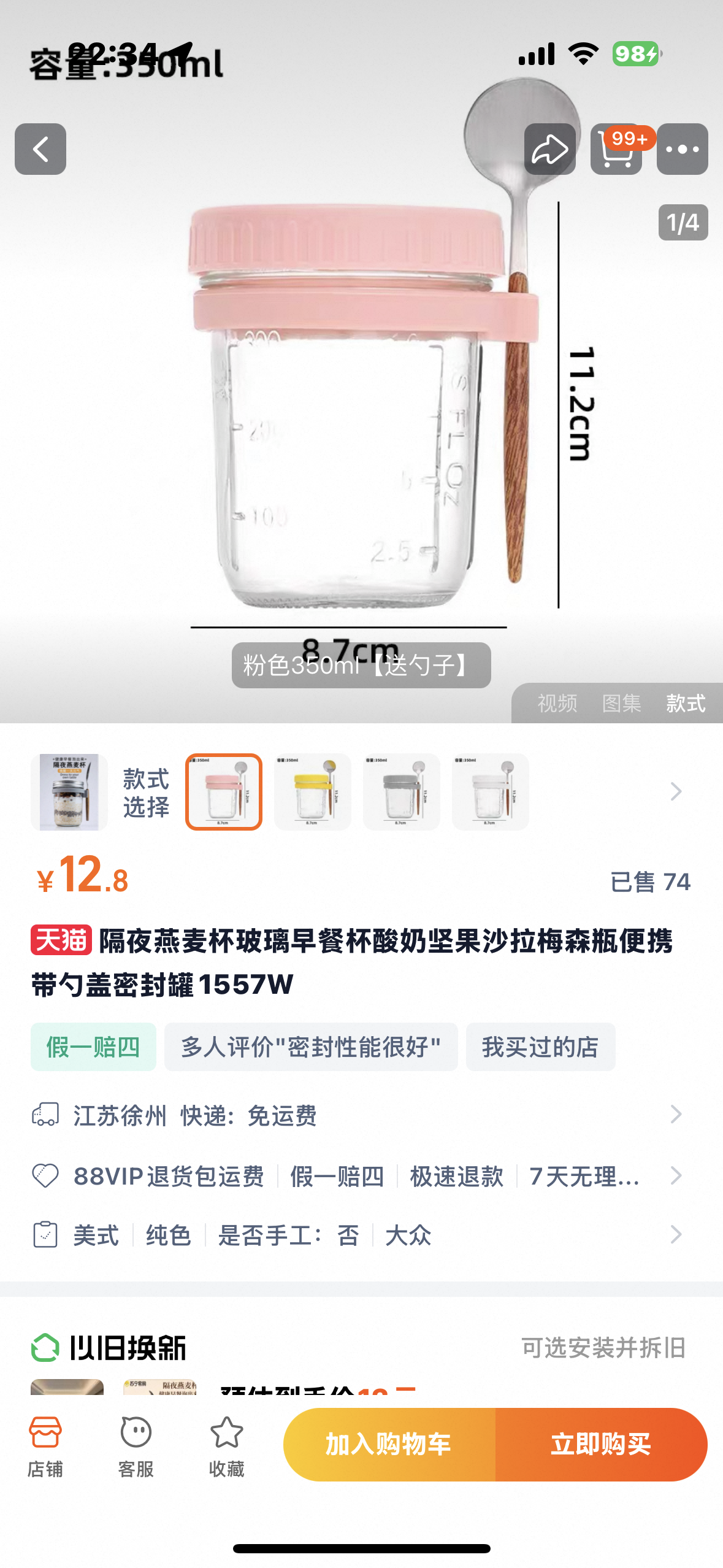This screenshot has width=723, height=1568.
Task: Switch to the 图集 tab
Action: pyautogui.click(x=622, y=703)
